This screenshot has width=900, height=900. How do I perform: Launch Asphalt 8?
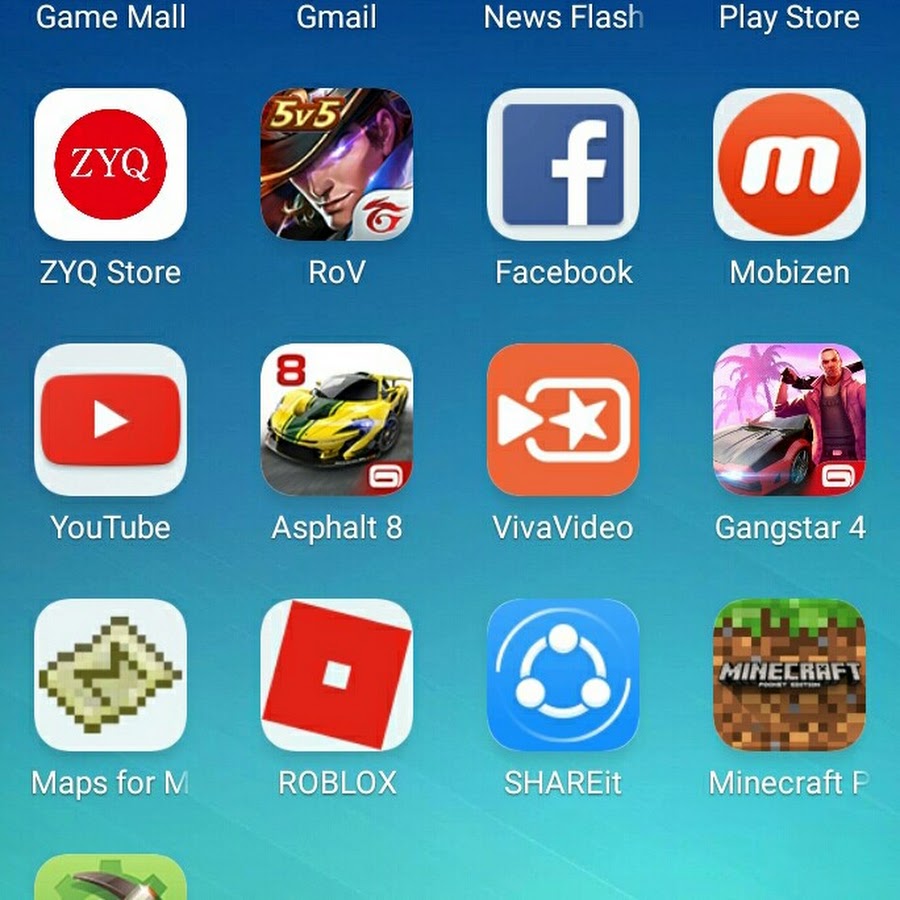point(336,420)
